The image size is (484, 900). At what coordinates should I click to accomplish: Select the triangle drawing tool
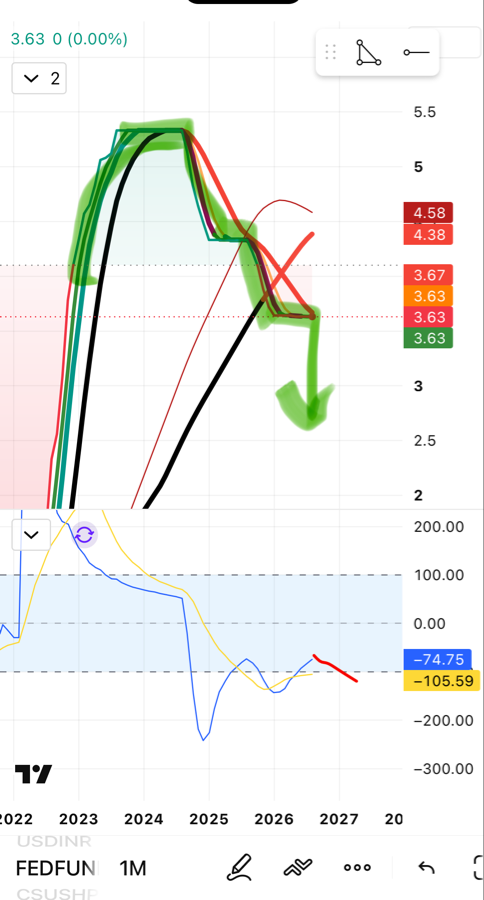[x=368, y=53]
